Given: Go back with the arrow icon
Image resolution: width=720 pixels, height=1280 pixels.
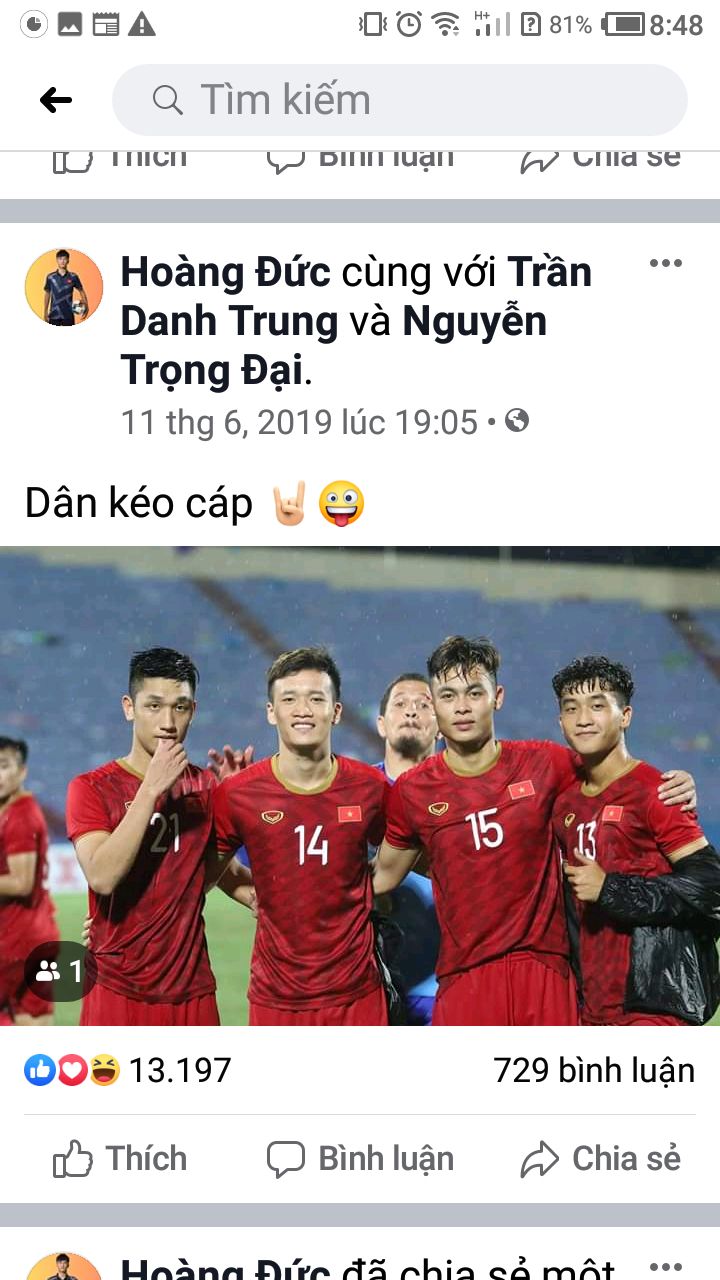Looking at the screenshot, I should (x=56, y=100).
